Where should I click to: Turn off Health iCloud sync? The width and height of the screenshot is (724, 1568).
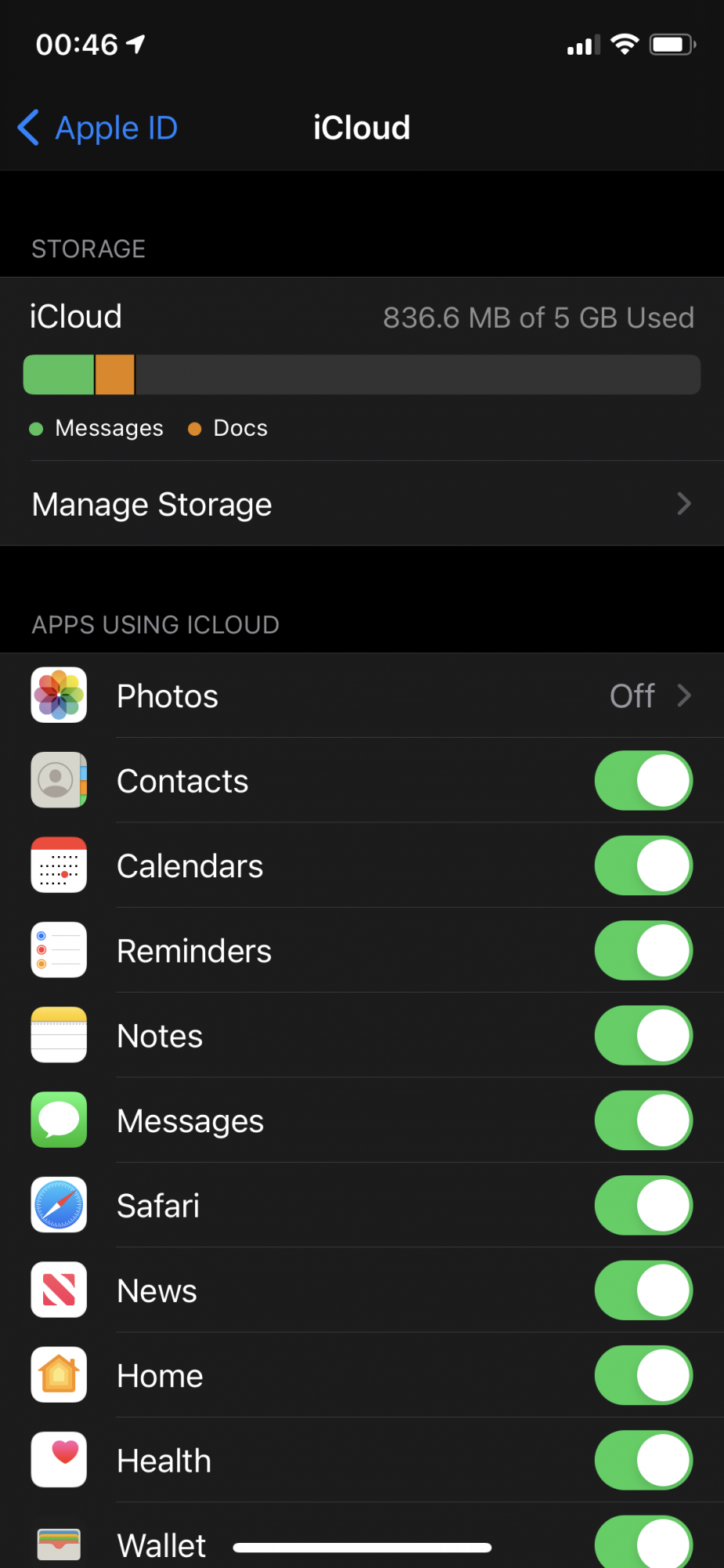pyautogui.click(x=643, y=1460)
